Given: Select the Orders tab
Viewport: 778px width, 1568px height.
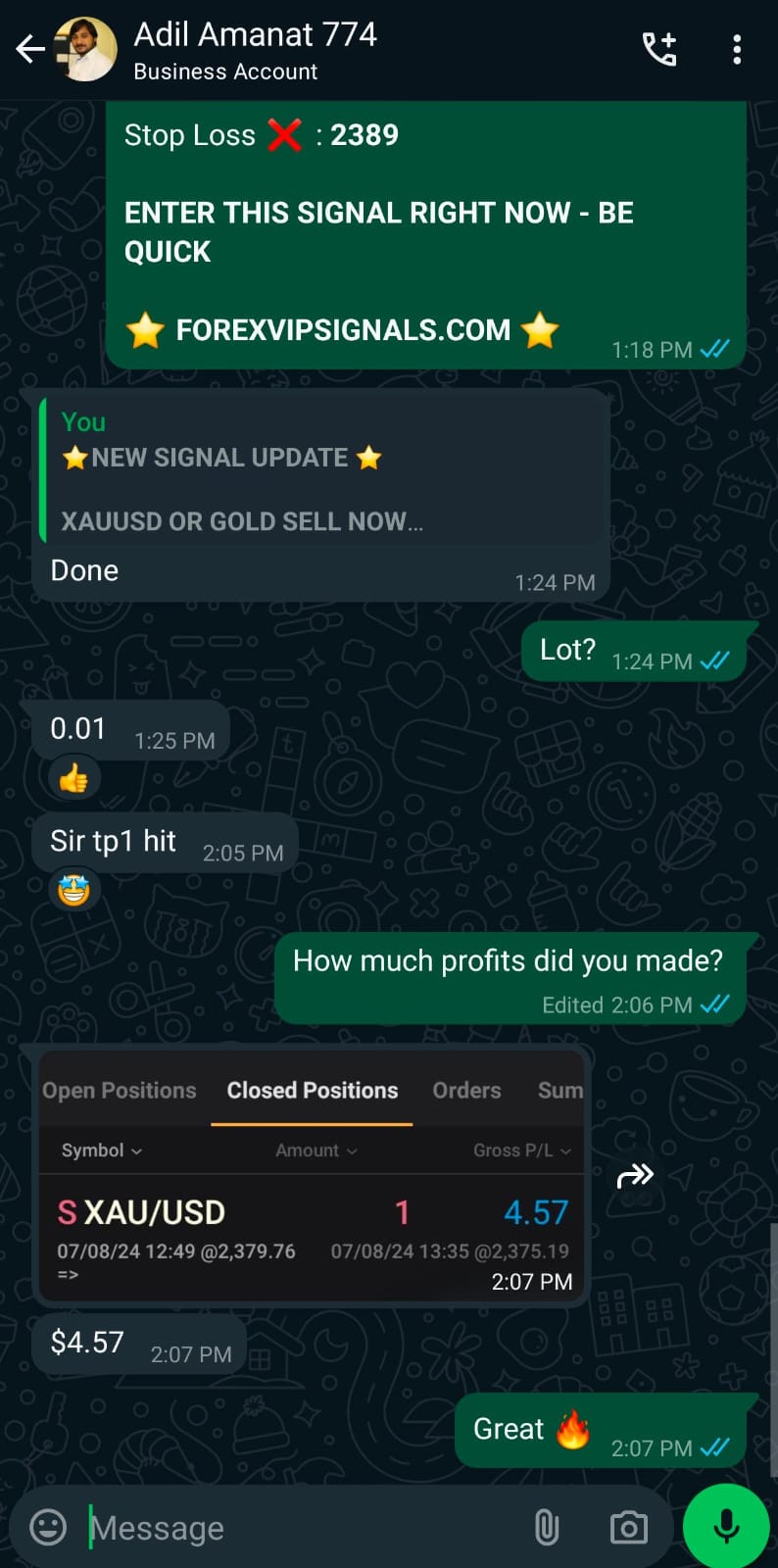Looking at the screenshot, I should pyautogui.click(x=465, y=1089).
